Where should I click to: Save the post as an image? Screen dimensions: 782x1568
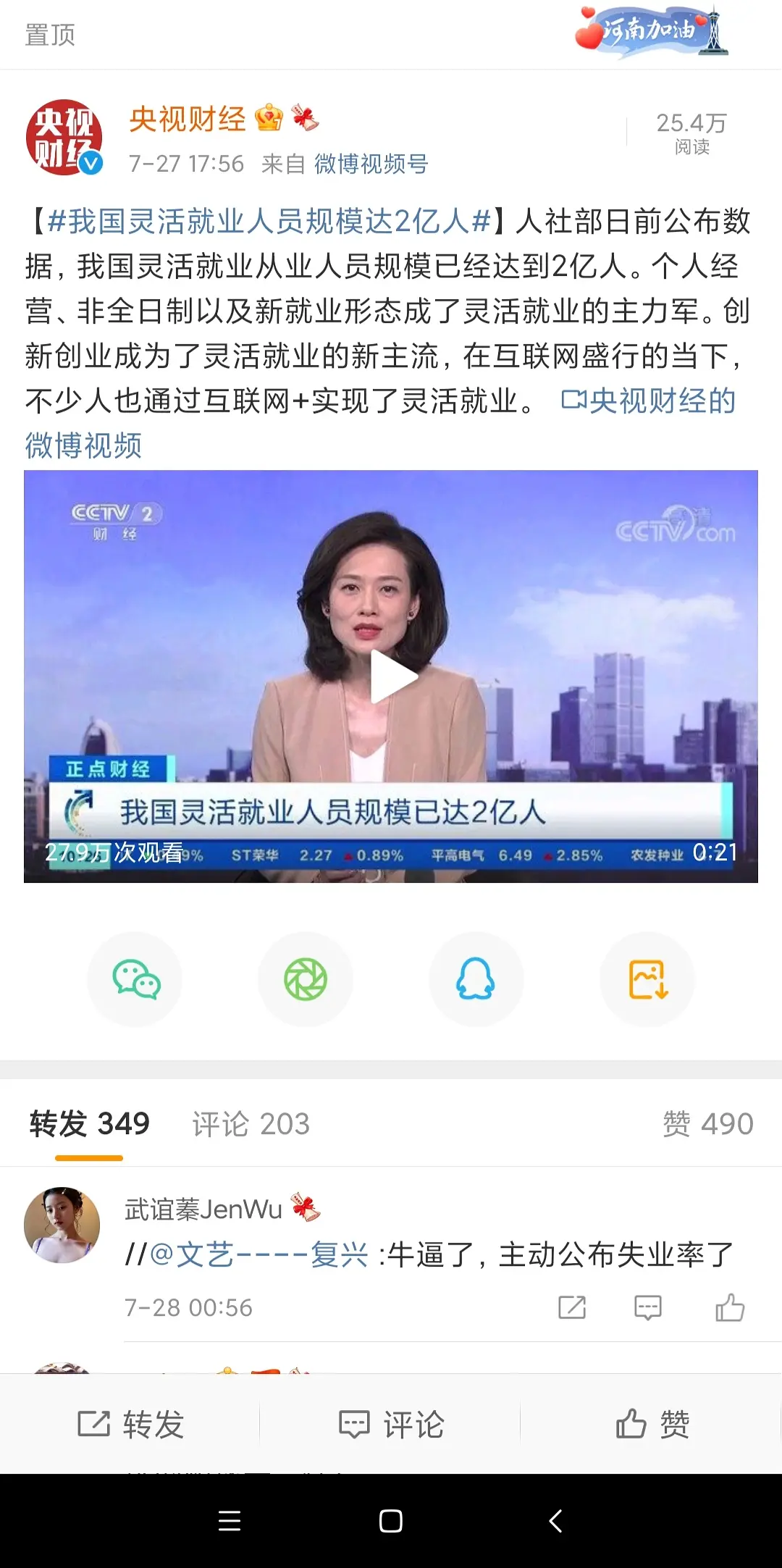(x=647, y=979)
